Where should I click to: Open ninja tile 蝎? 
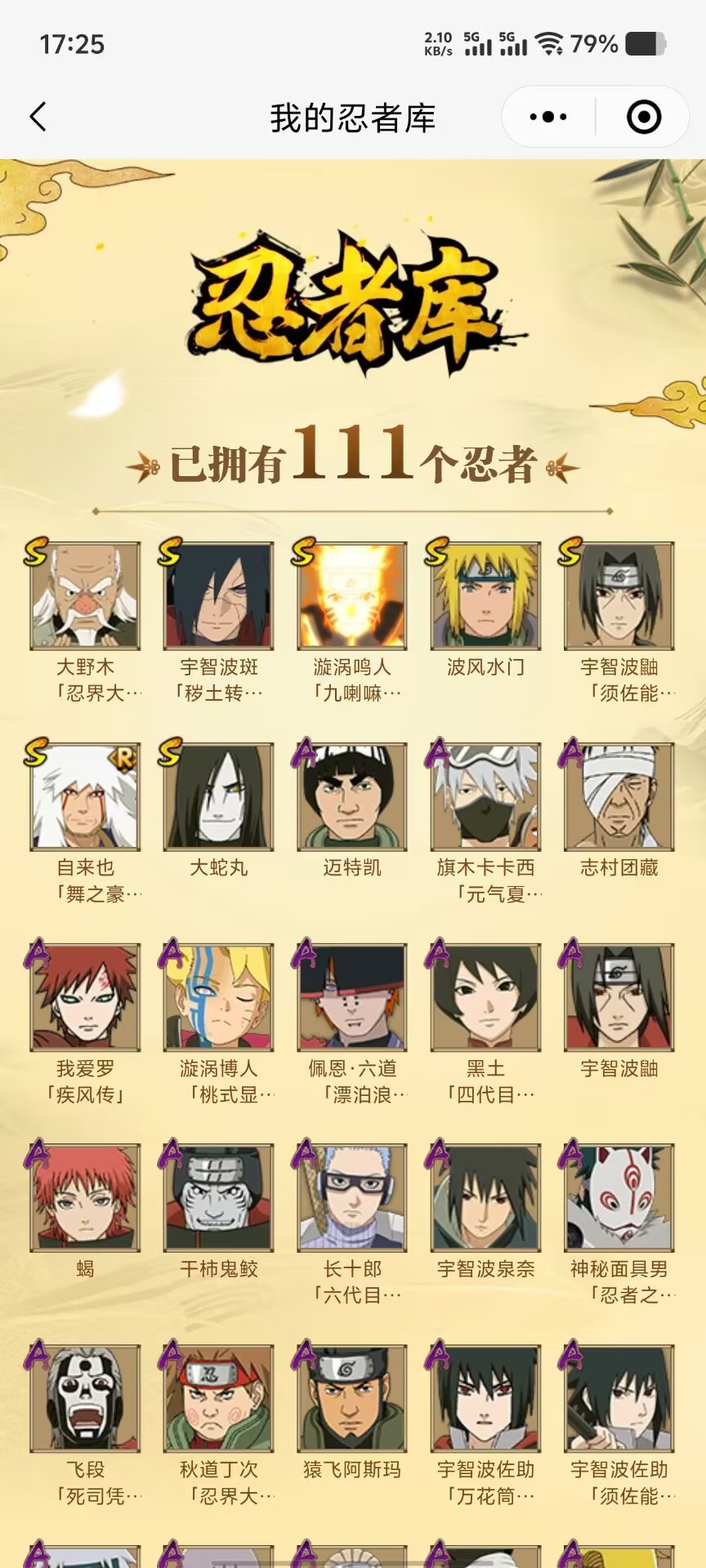tap(85, 1197)
